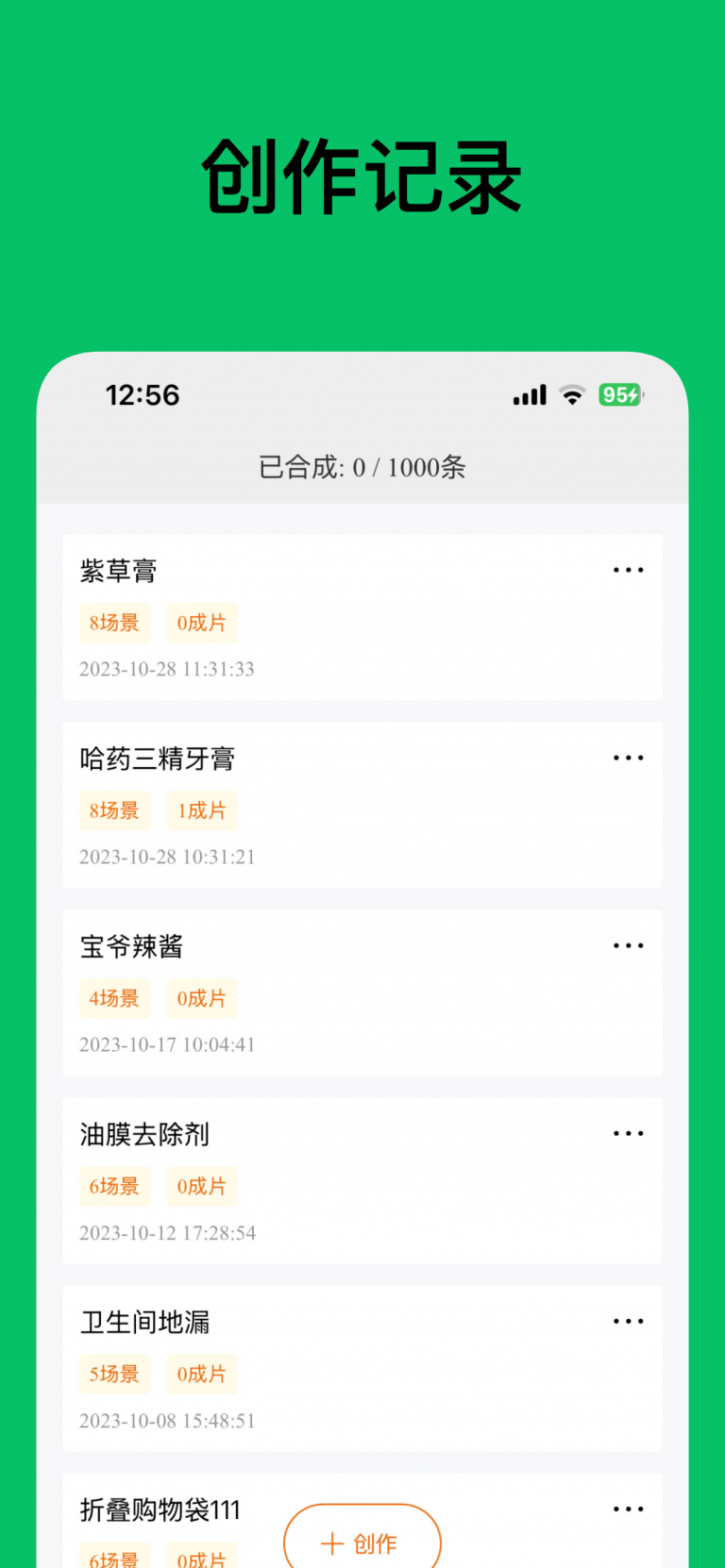Tap the cellular signal strength bars
Screen dimensions: 725x1568
(530, 395)
